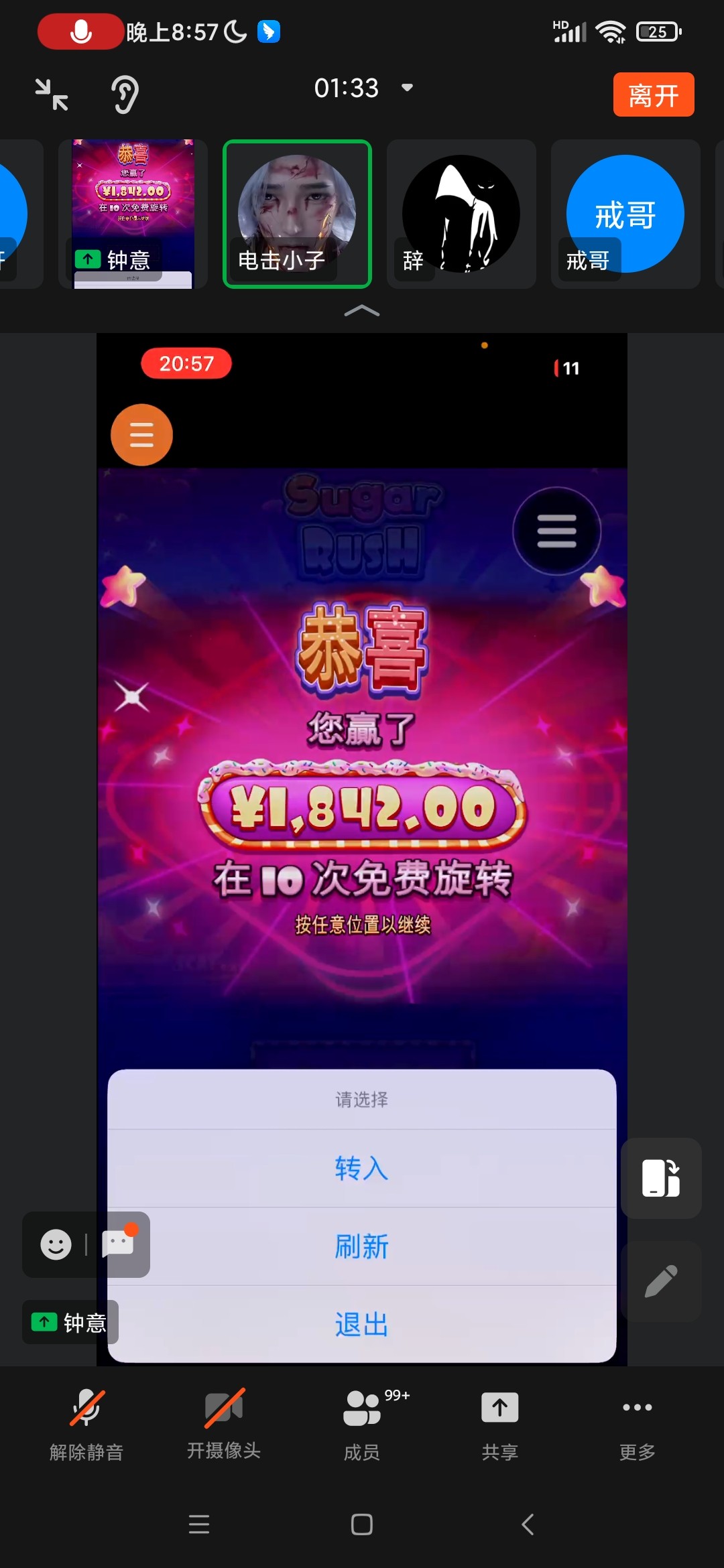Rotate the shared screen view
The image size is (724, 1568).
[661, 1178]
